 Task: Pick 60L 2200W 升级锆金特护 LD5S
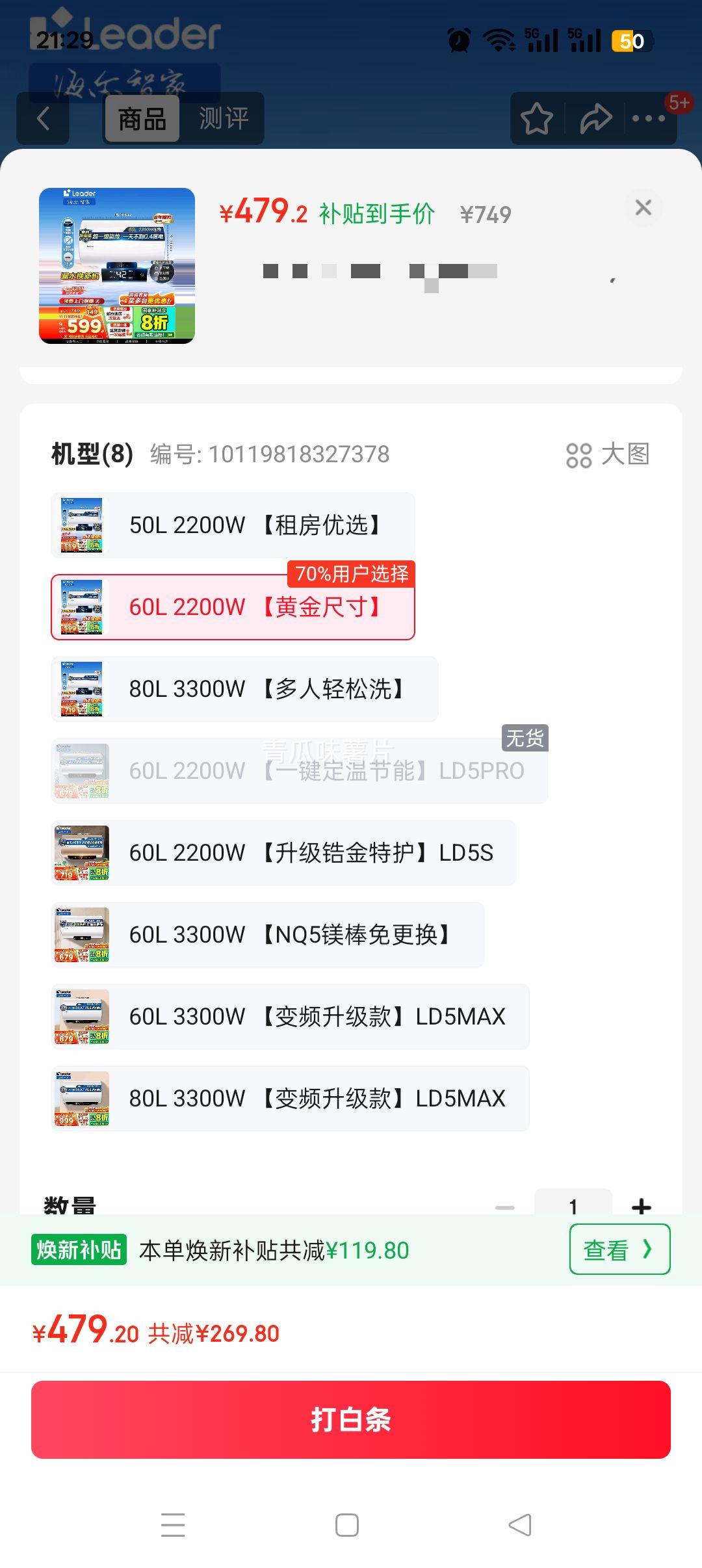coord(283,853)
